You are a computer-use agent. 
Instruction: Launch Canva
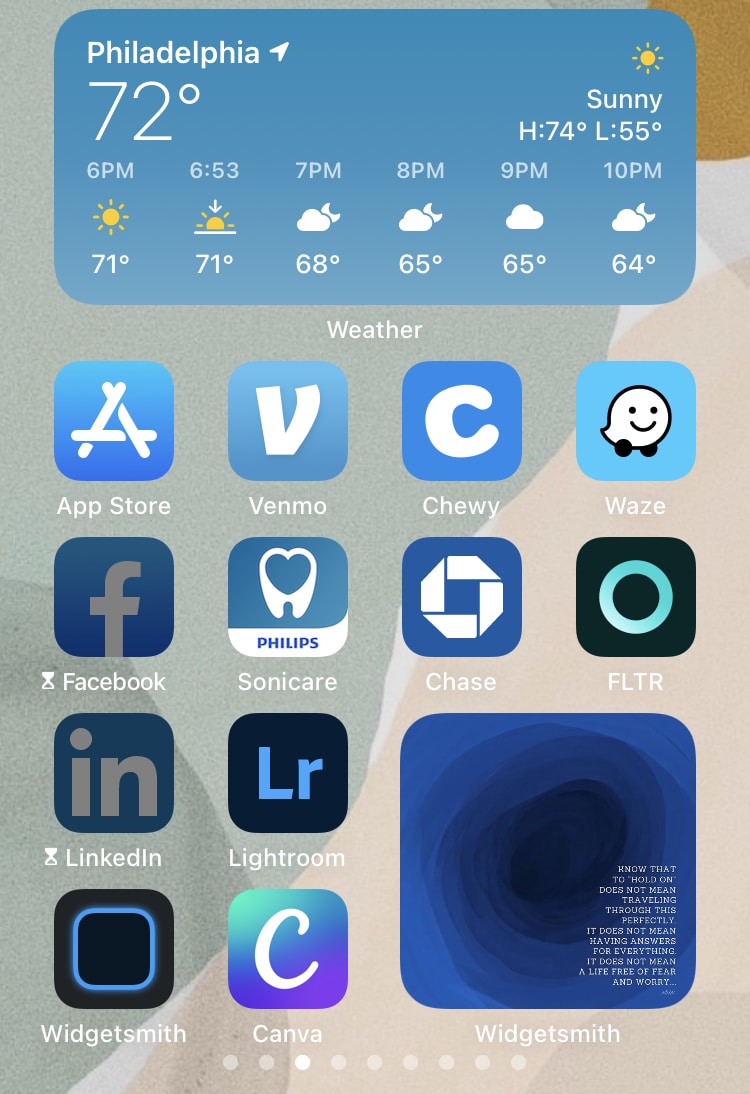click(x=288, y=949)
